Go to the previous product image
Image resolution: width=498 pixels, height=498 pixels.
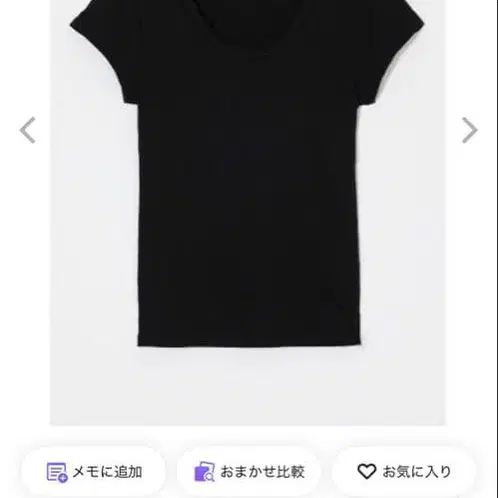coord(27,130)
